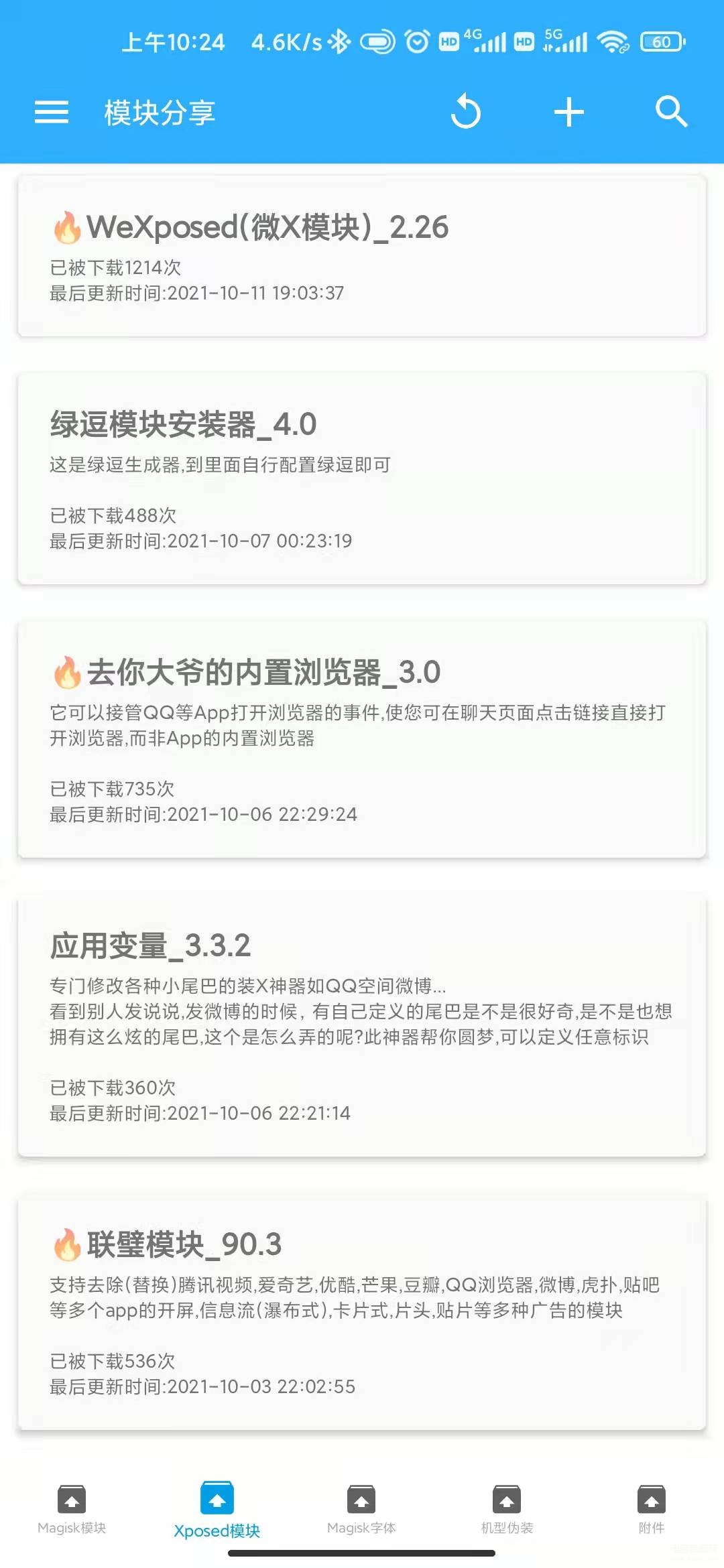The height and width of the screenshot is (1568, 724).
Task: Add a new module via plus icon
Action: pos(569,112)
